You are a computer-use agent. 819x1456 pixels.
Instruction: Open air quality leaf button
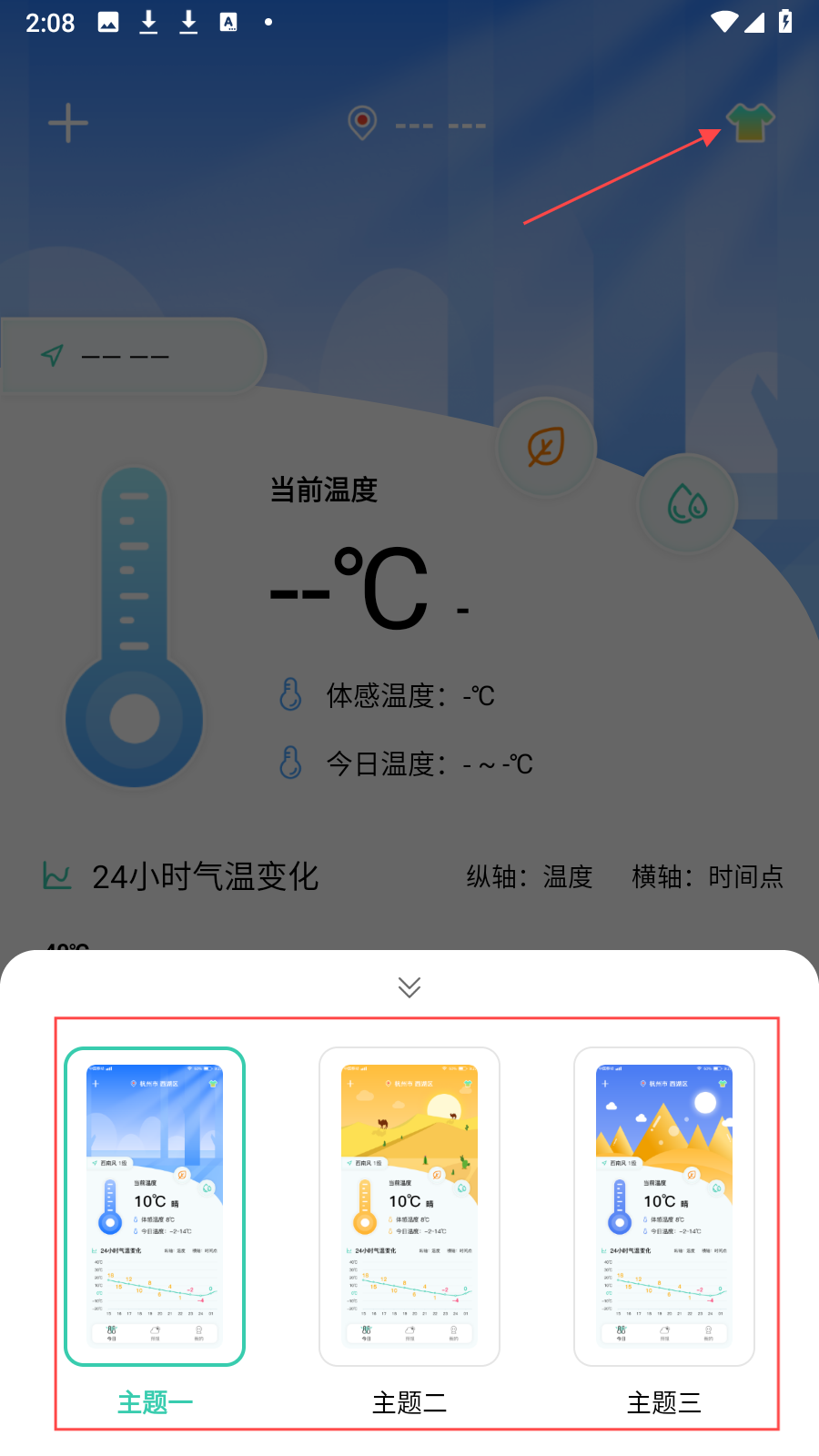[x=546, y=448]
